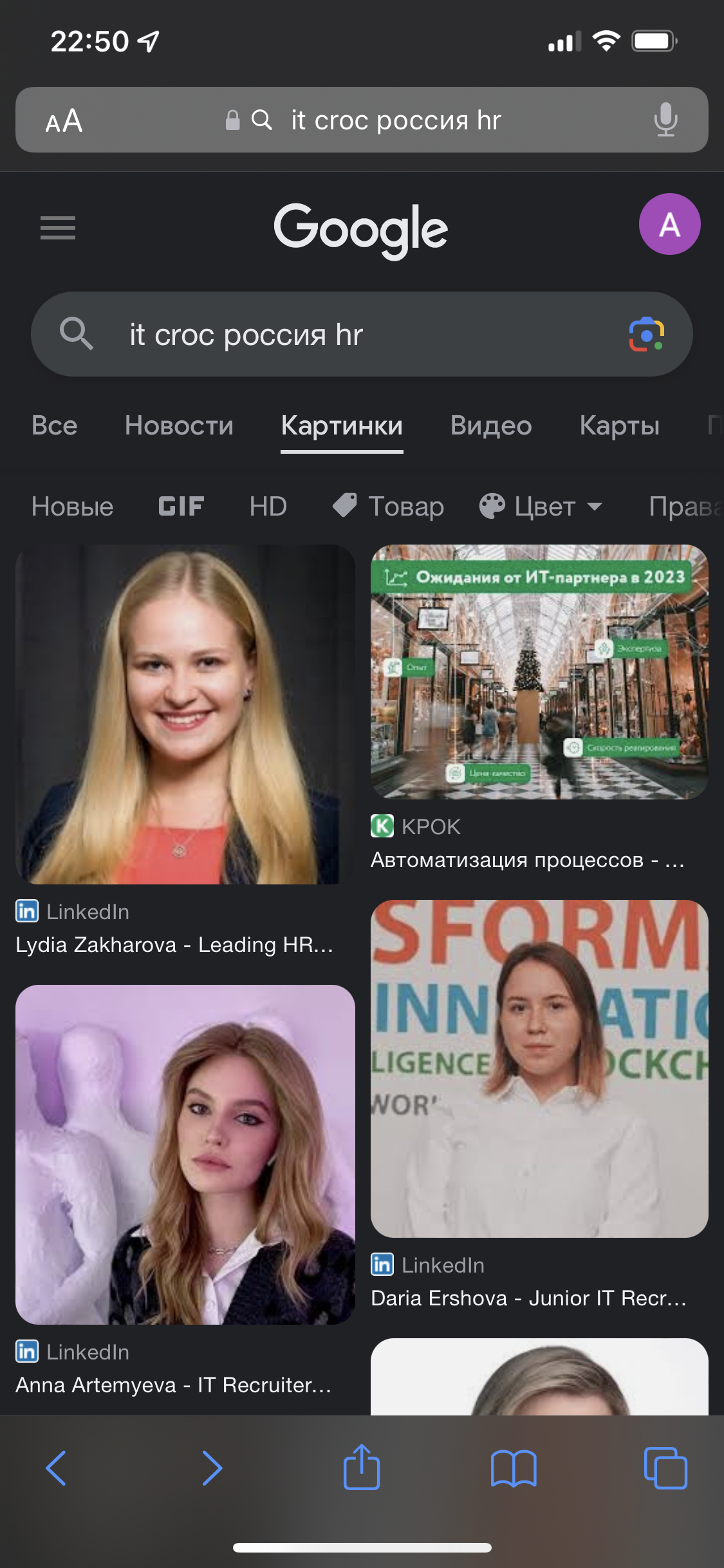Switch to the Карты tab
724x1568 pixels.
(619, 425)
